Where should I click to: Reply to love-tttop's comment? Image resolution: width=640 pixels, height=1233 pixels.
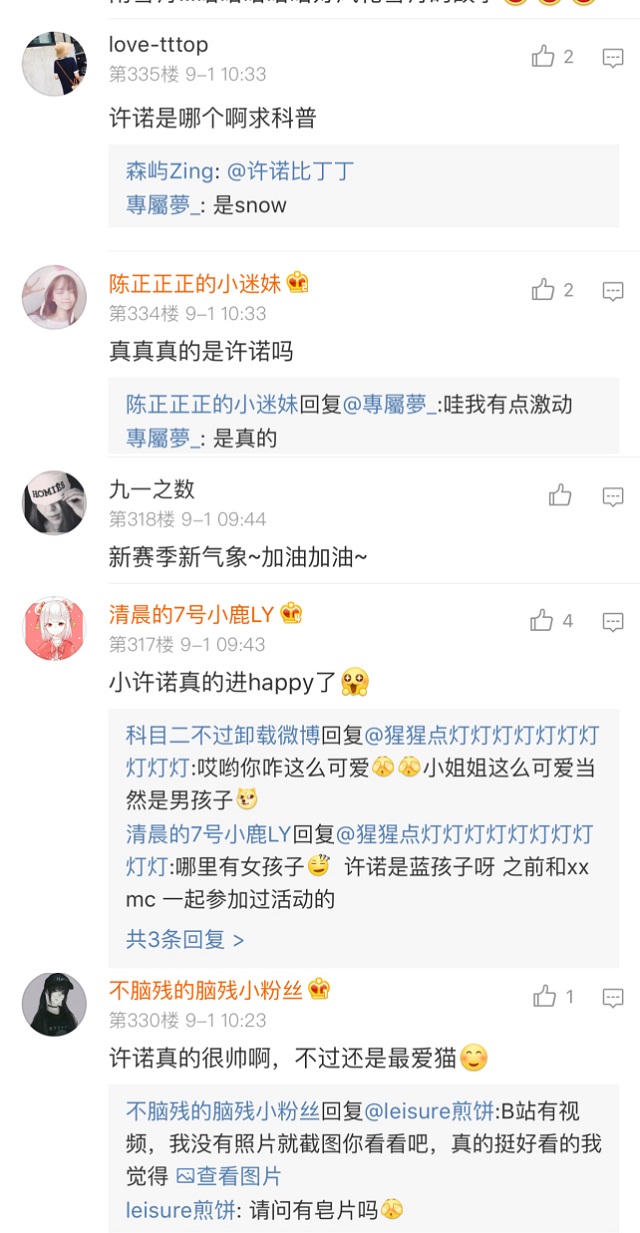coord(613,58)
